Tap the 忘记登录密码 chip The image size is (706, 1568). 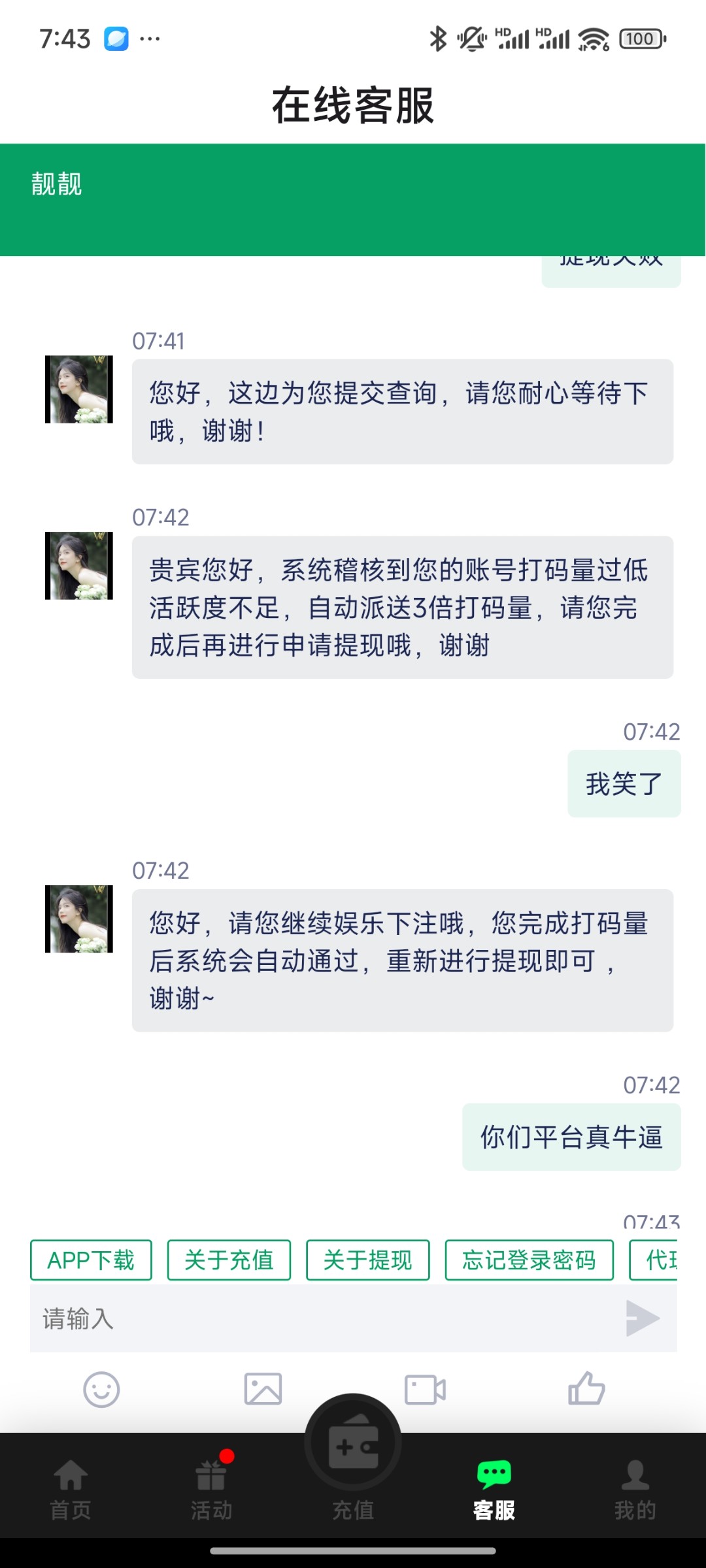coord(529,1260)
